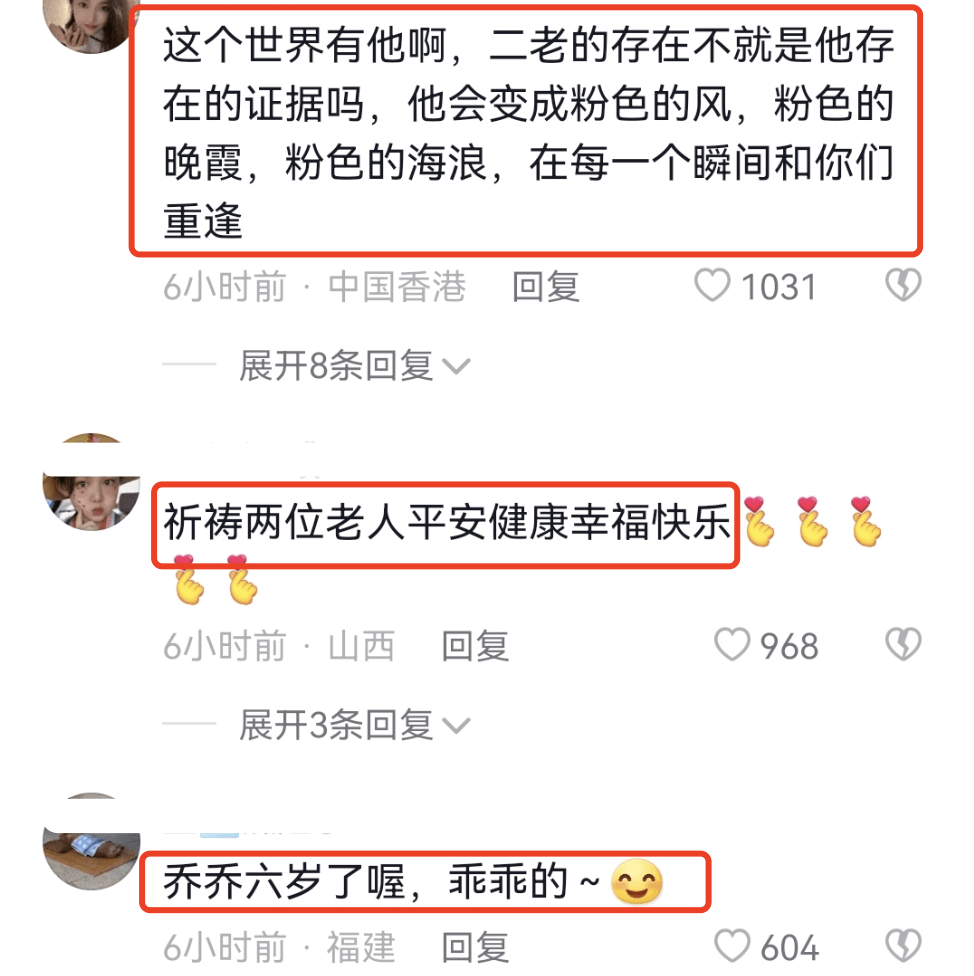974x976 pixels.
Task: Expand the 8 replies (展开8条回复)
Action: click(x=354, y=366)
